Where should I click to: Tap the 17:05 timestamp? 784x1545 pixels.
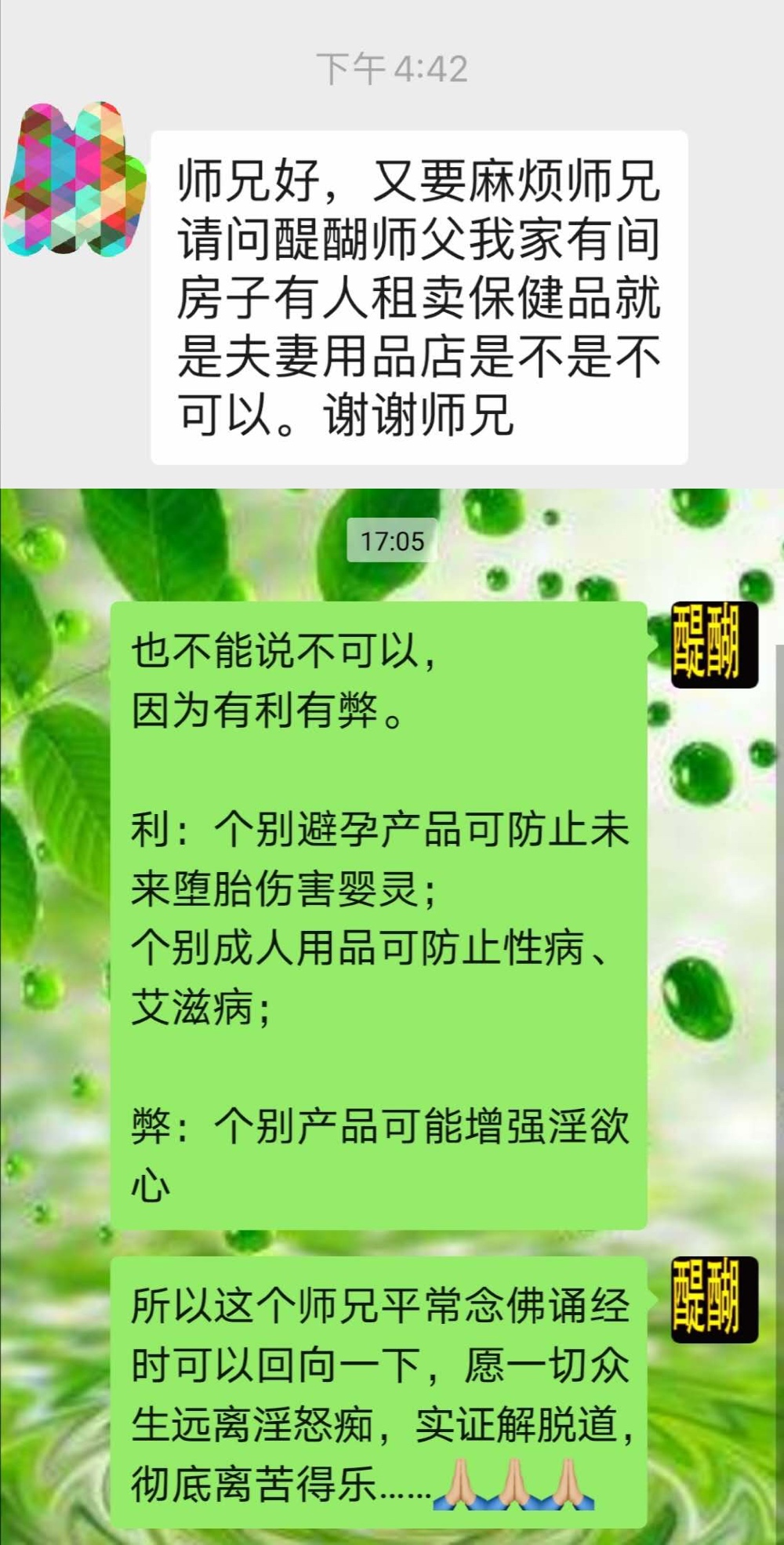(x=390, y=540)
